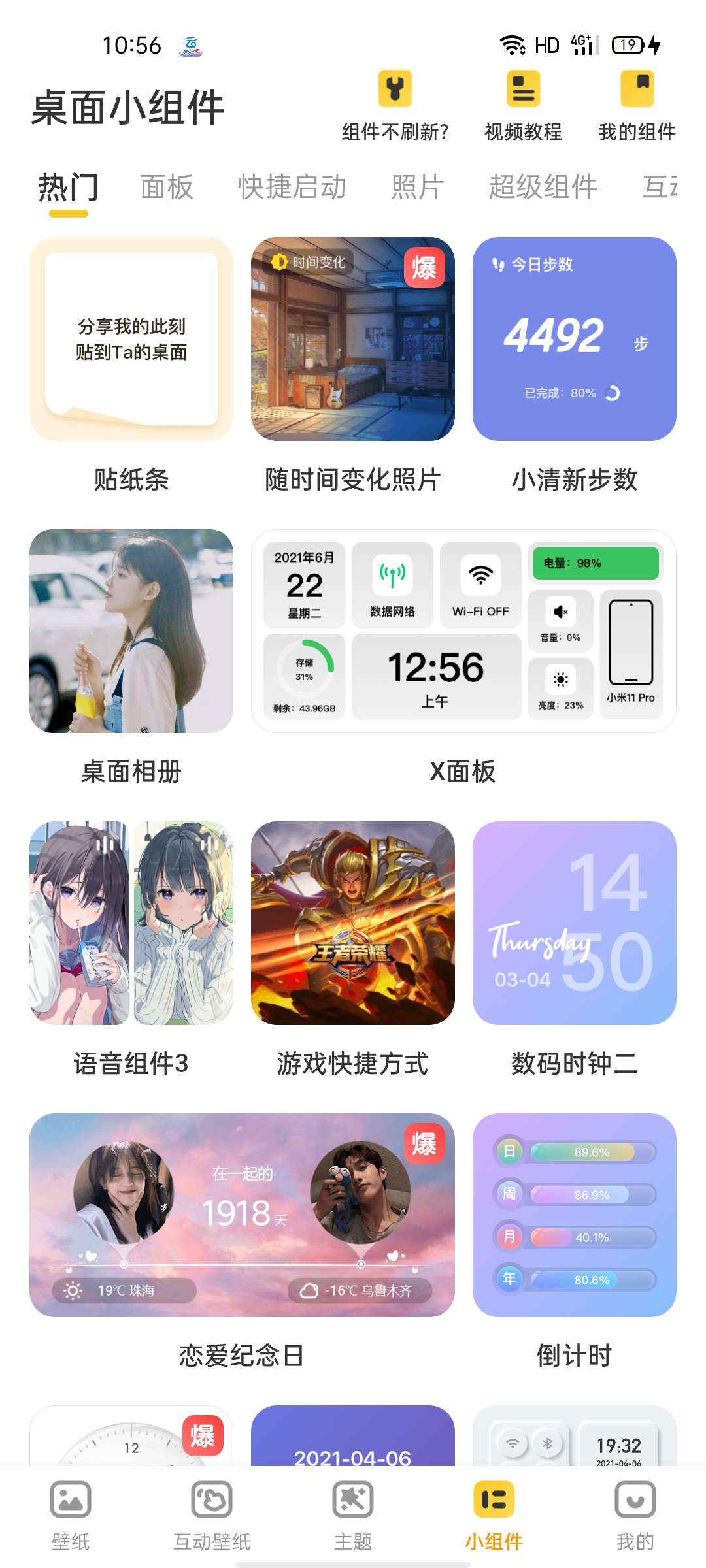The image size is (706, 1568).
Task: Switch to the 快捷启动 tab
Action: click(x=292, y=188)
